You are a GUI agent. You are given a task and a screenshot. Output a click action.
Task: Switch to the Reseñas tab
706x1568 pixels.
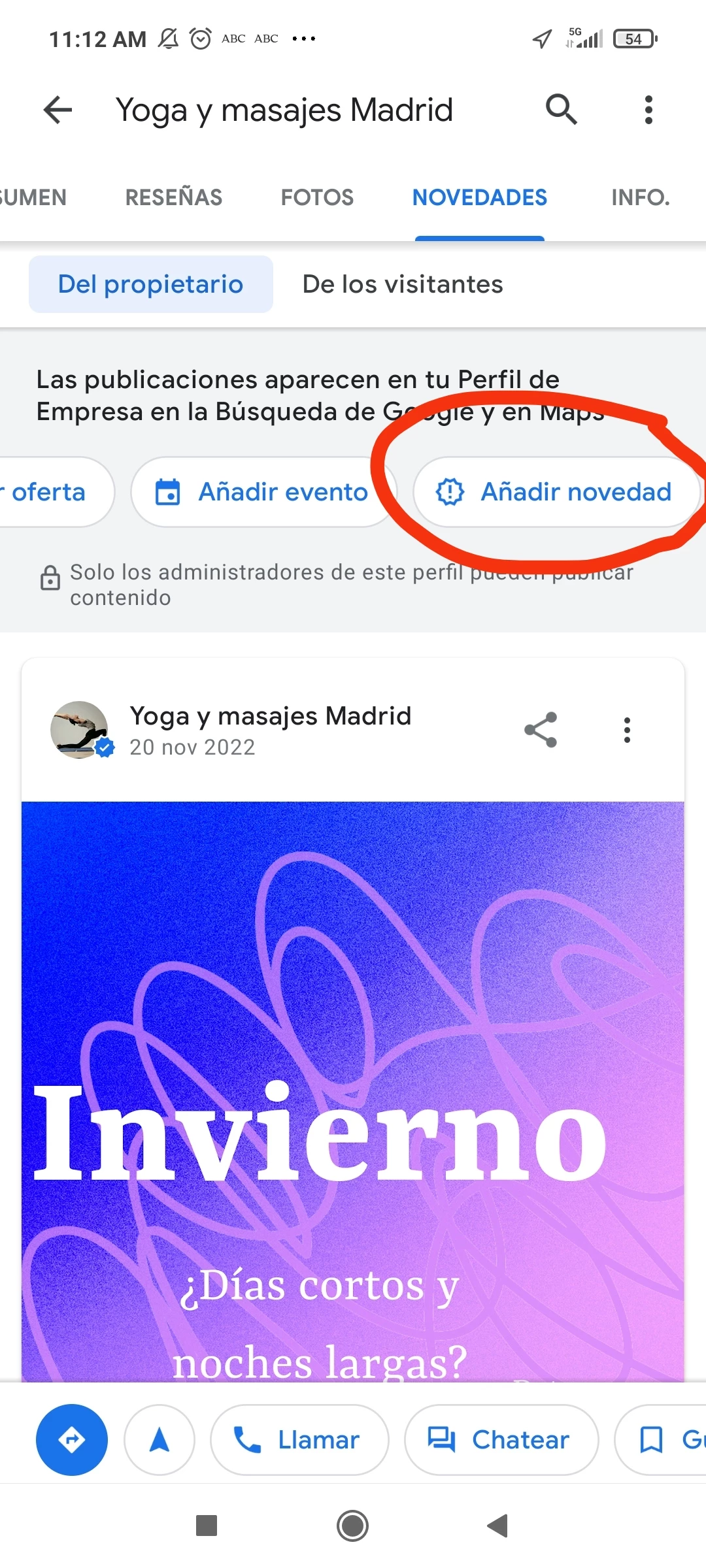point(174,197)
